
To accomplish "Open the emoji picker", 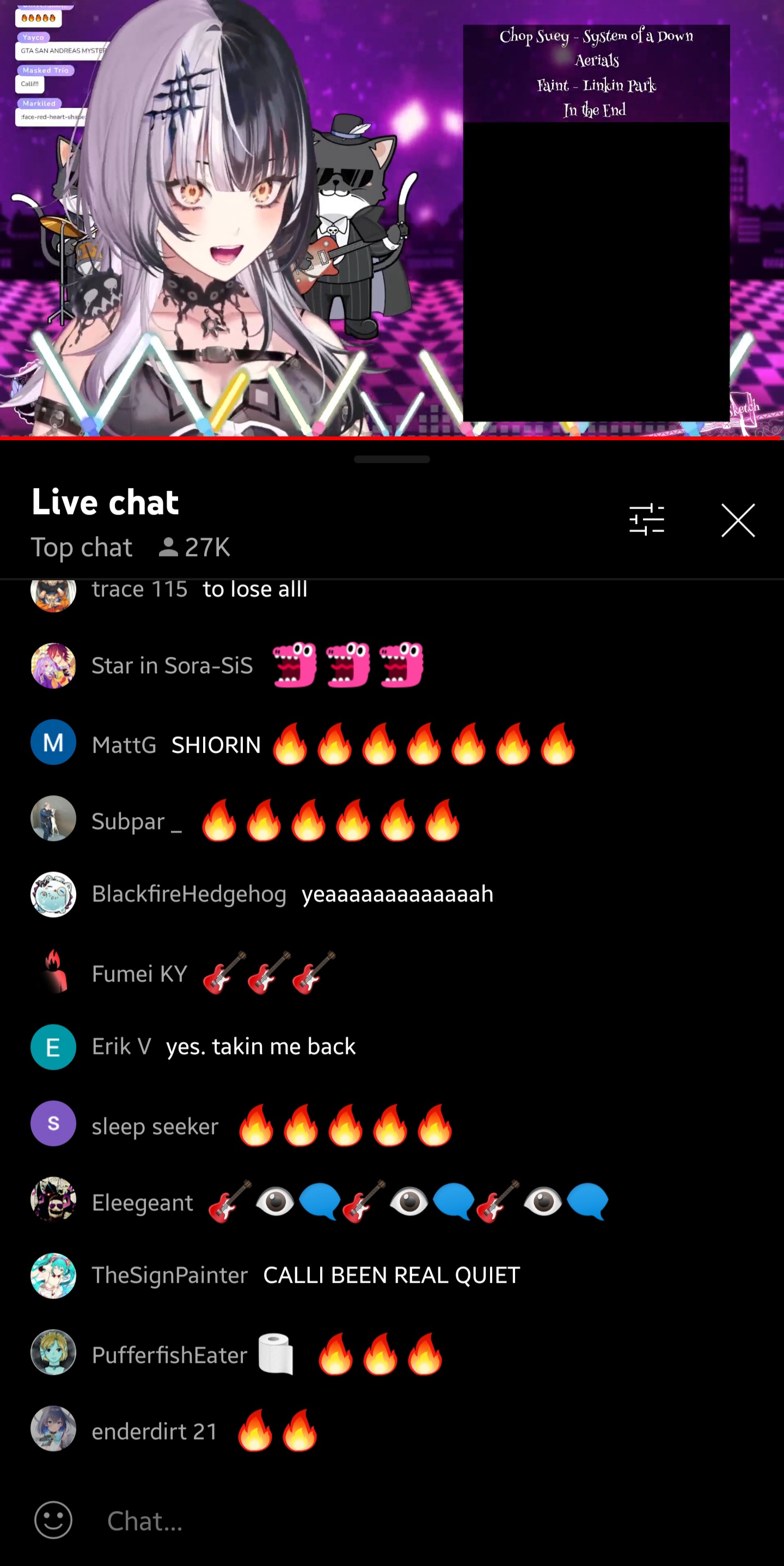I will 53,1520.
